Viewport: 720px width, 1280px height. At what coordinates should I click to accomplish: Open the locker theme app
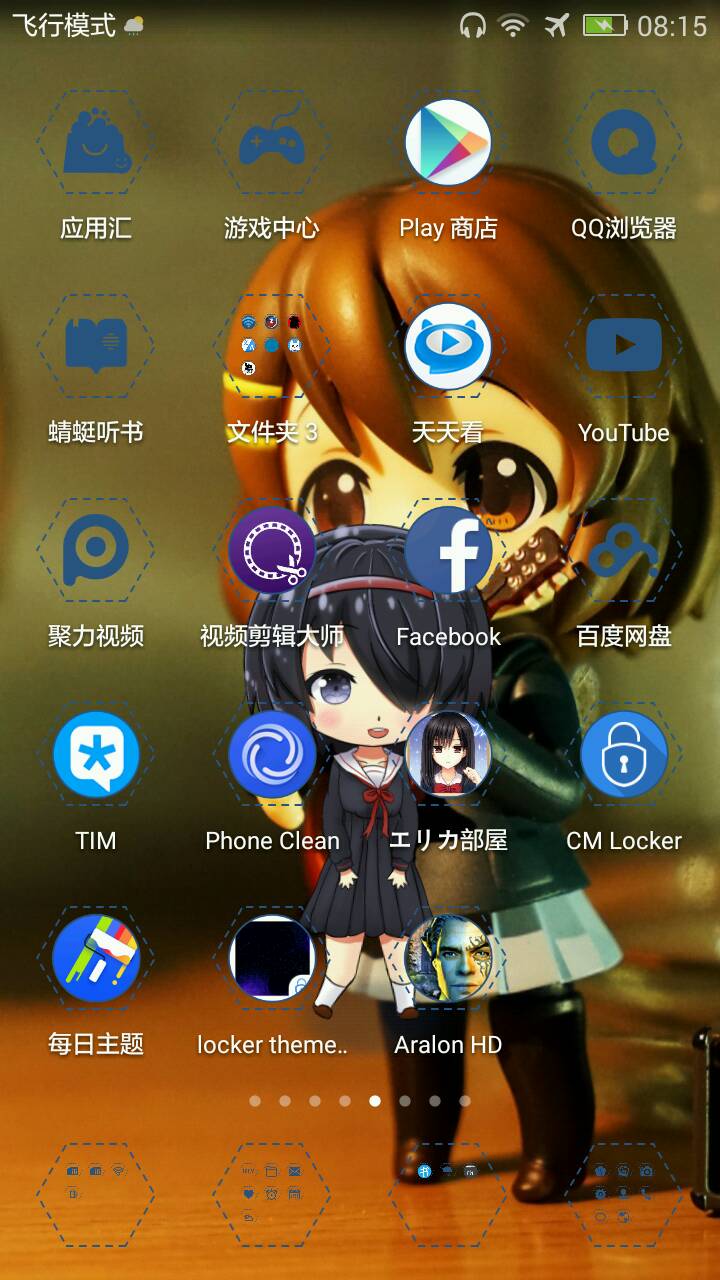click(x=272, y=959)
